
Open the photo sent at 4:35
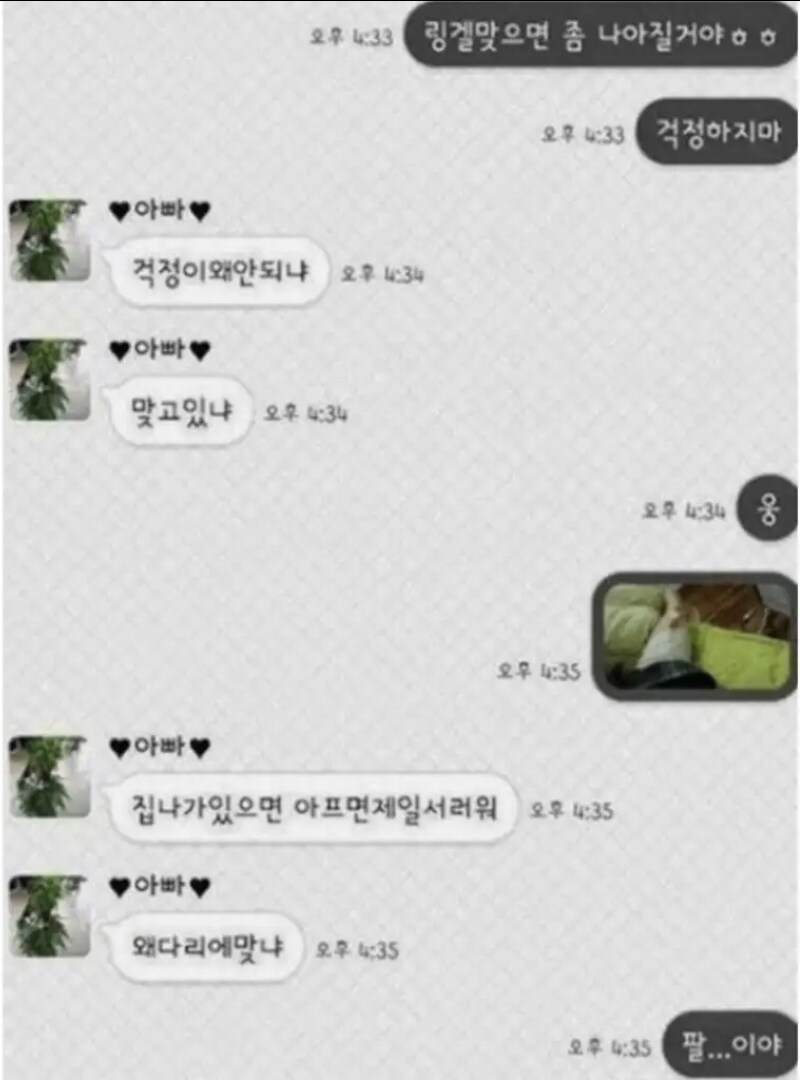693,636
